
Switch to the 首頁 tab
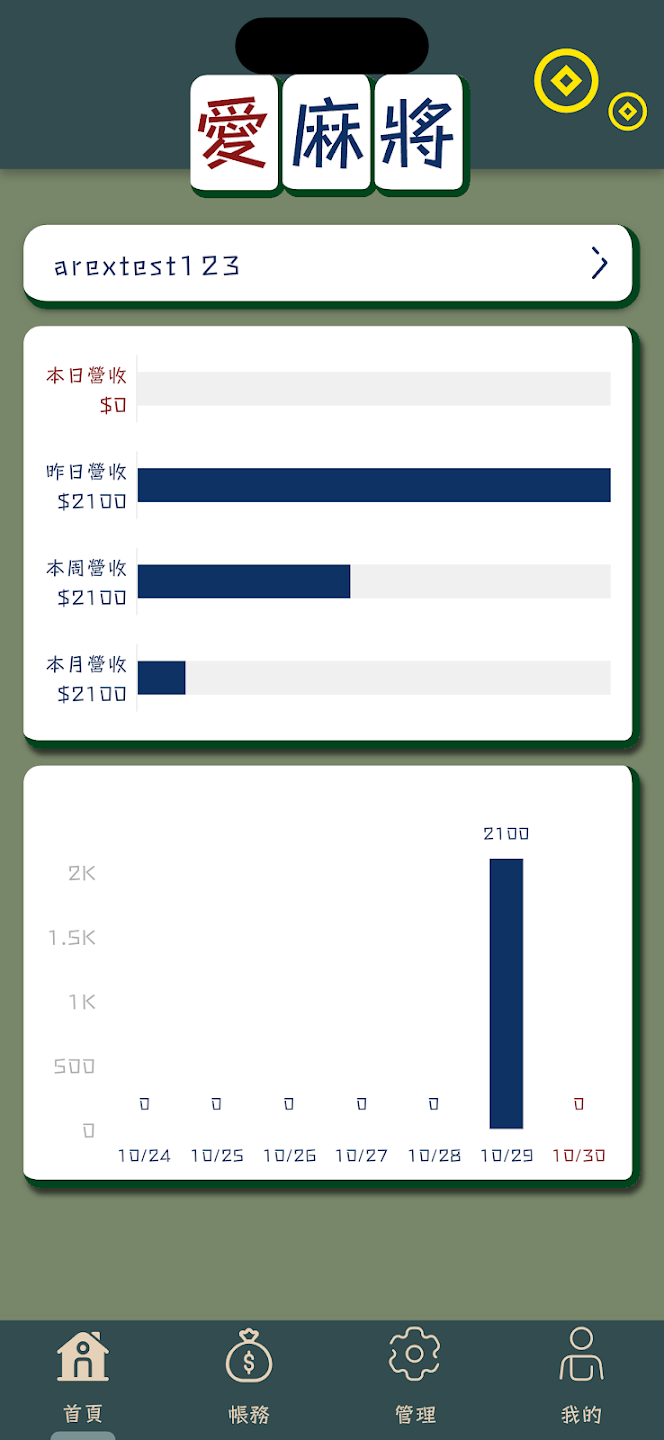83,1375
